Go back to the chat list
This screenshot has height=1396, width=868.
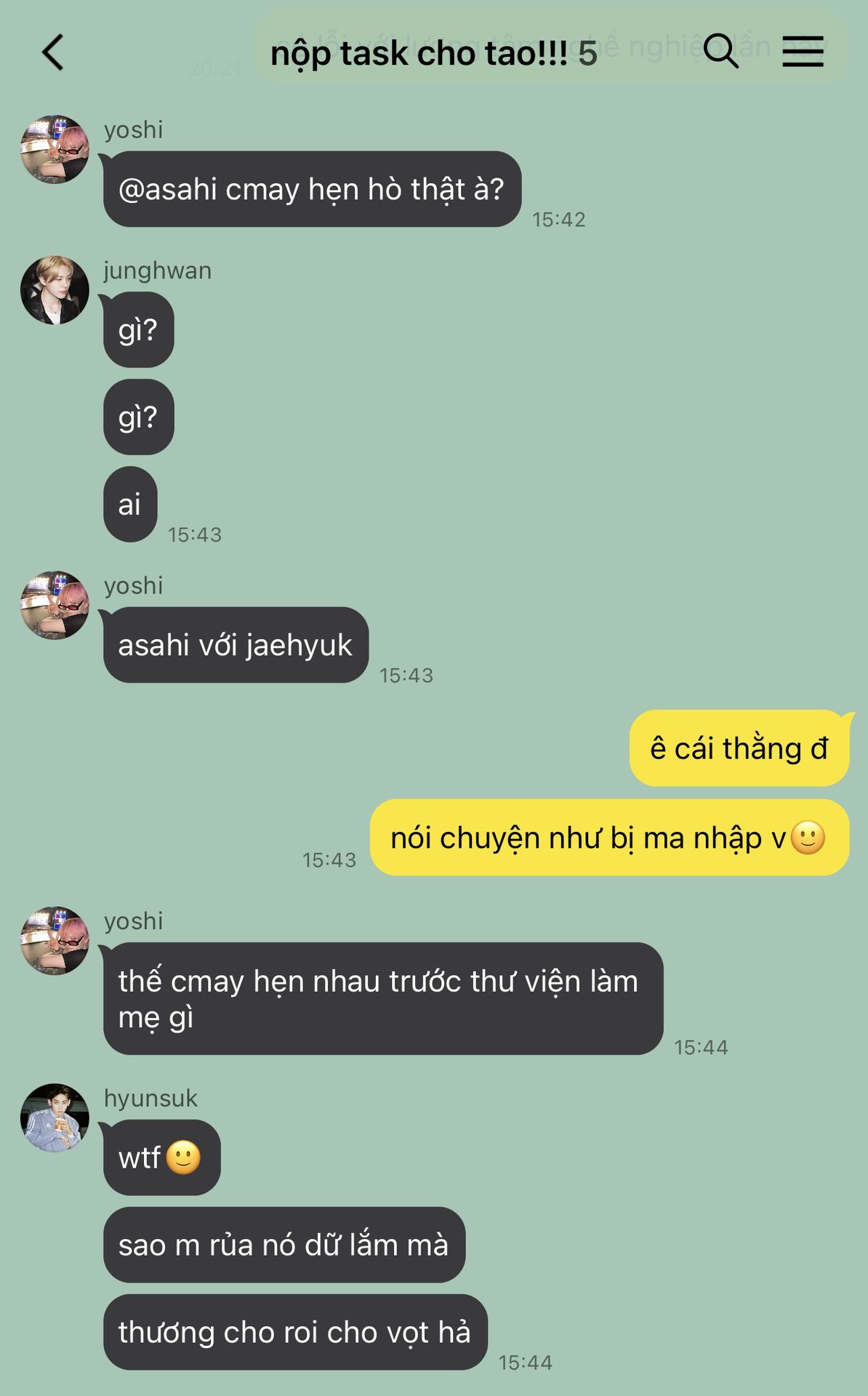pyautogui.click(x=53, y=52)
